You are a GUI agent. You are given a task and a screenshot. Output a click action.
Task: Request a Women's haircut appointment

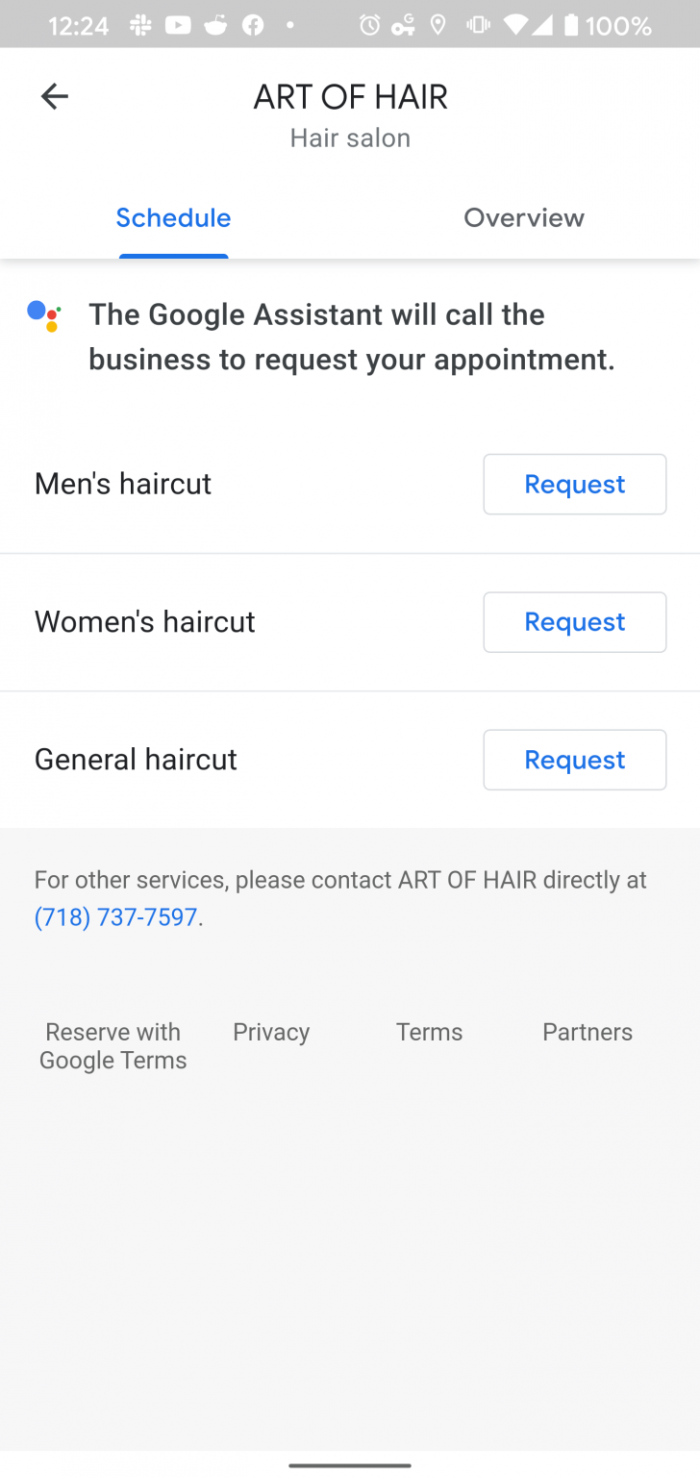pos(574,622)
